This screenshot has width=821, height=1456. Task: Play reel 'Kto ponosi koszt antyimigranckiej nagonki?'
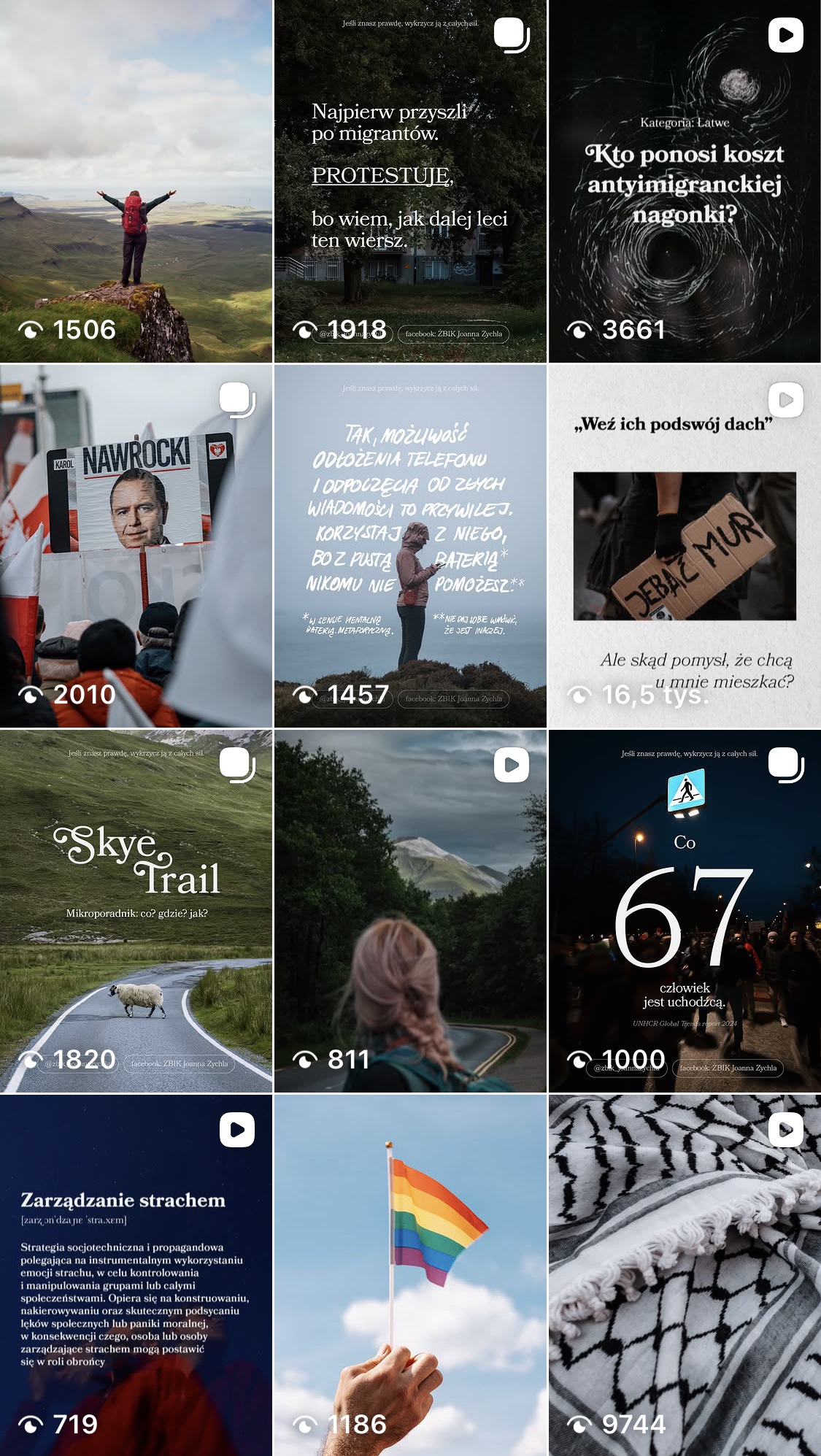click(685, 181)
